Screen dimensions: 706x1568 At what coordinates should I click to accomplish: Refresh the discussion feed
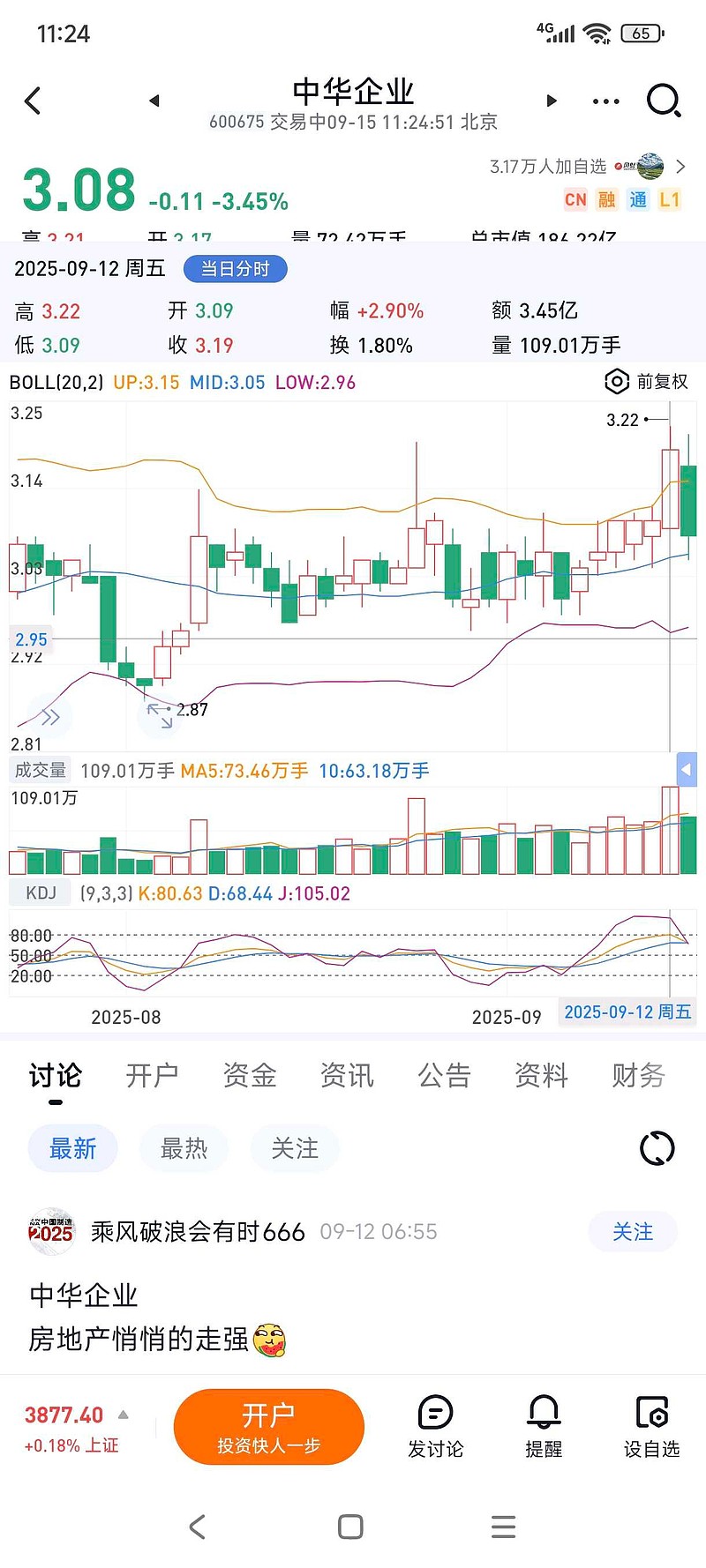point(657,1148)
